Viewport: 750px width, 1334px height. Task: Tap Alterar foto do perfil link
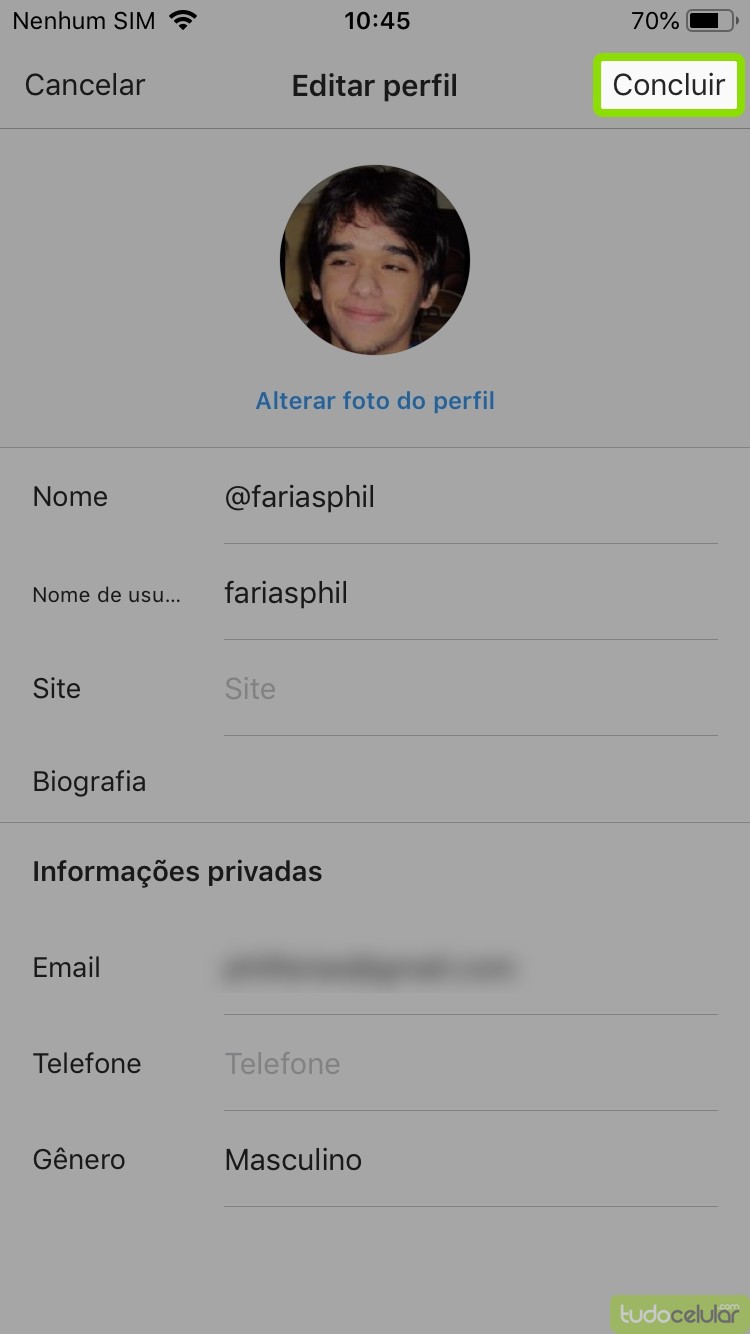375,401
